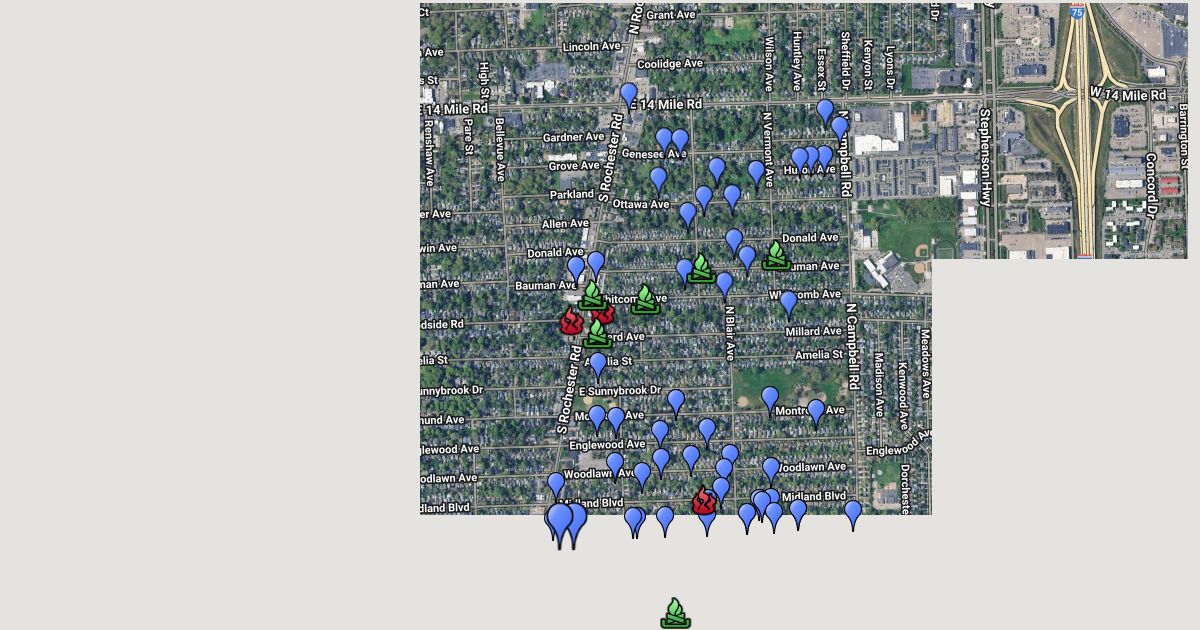Select the green campfire marker below the map tiles
1200x630 pixels.
[x=676, y=614]
